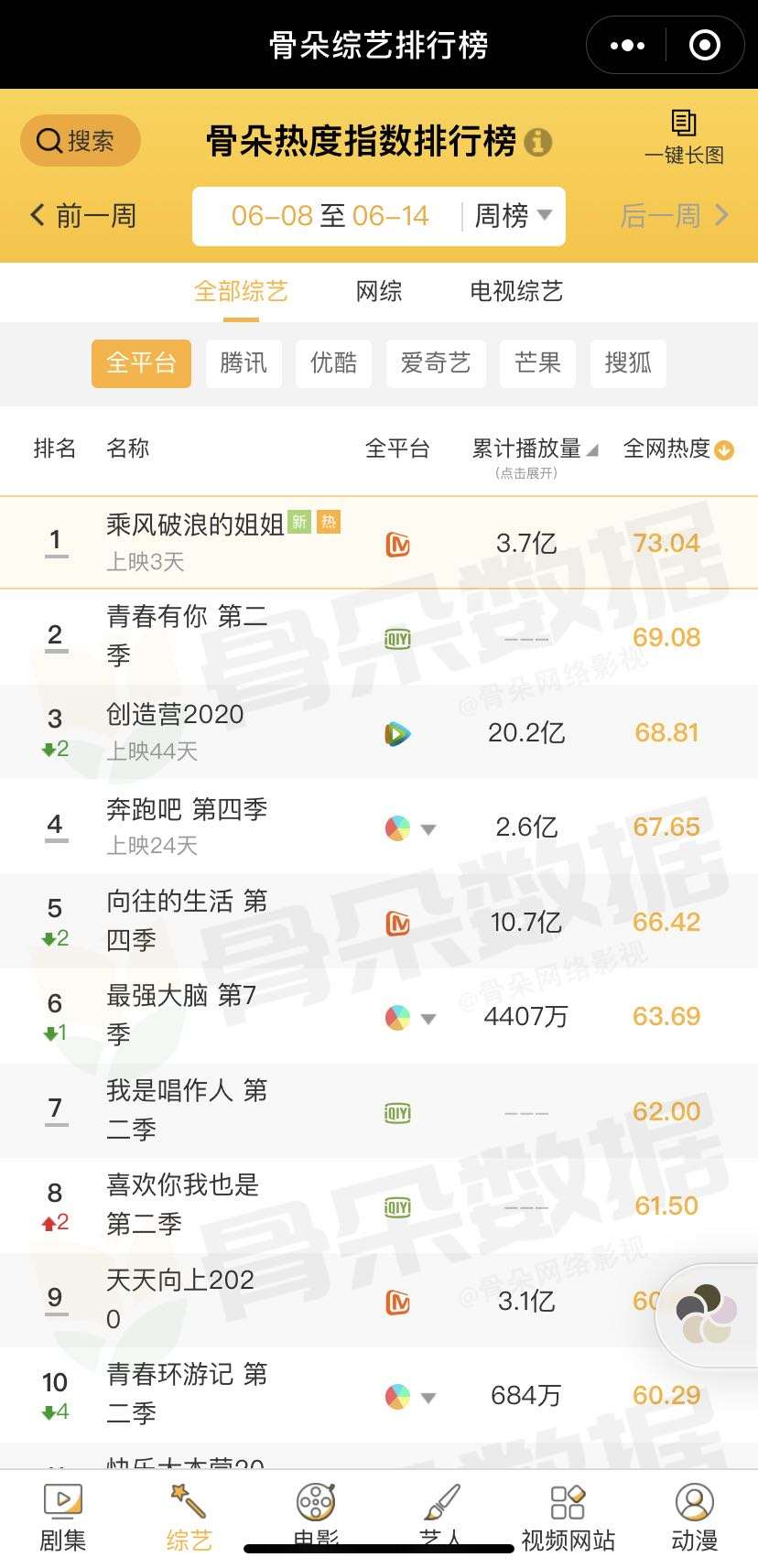
Task: Select the 搜狐 platform chip
Action: 628,363
